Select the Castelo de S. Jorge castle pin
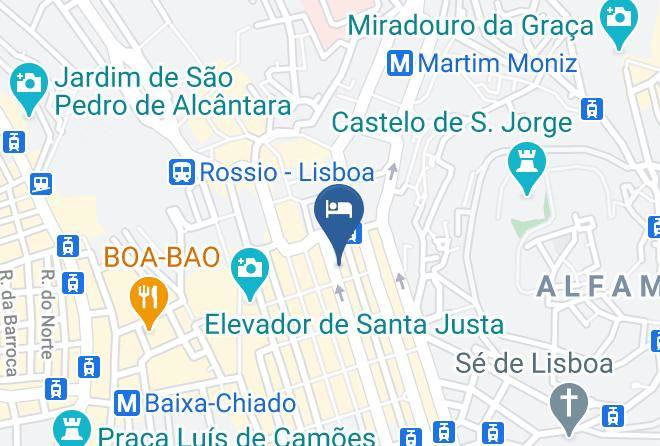The width and height of the screenshot is (660, 446). coord(527,165)
